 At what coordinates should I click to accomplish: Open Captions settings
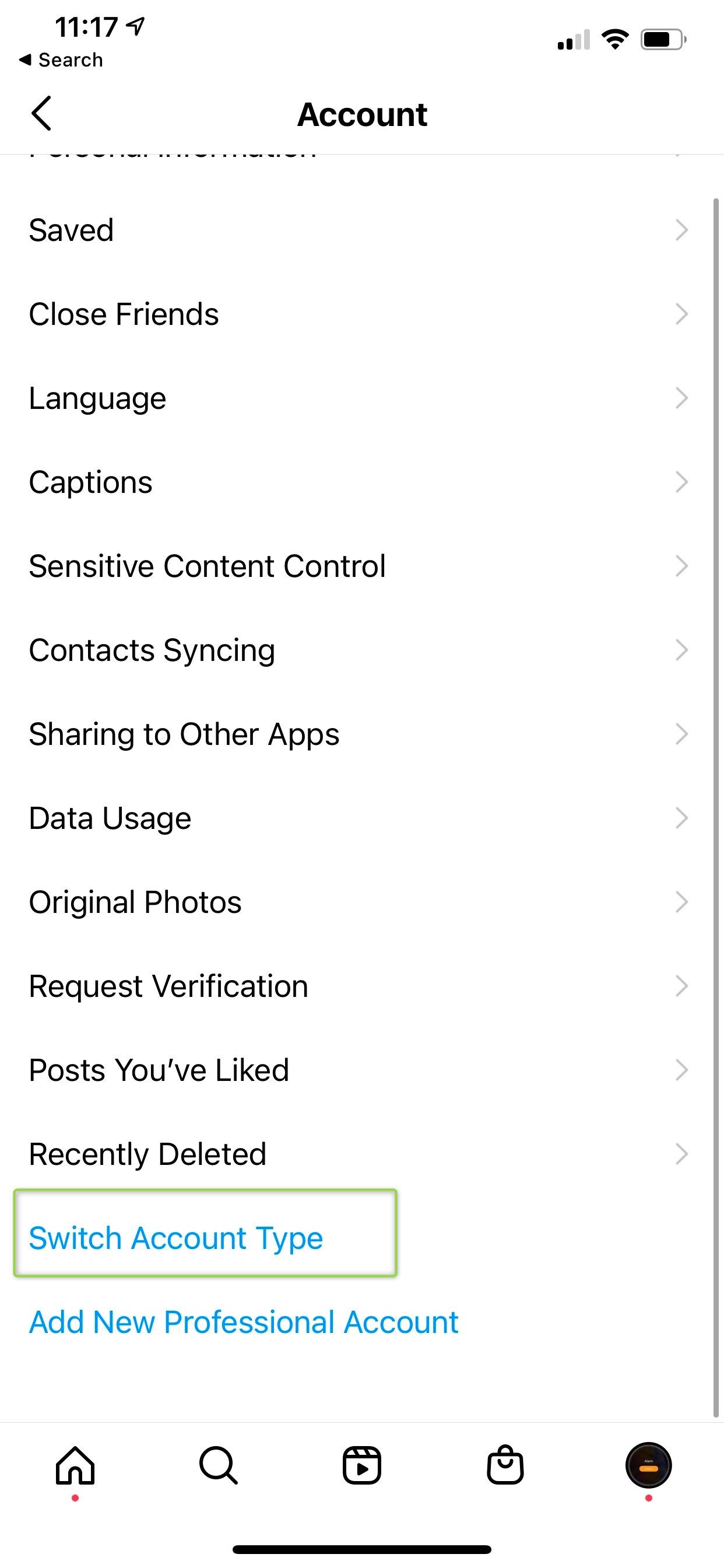coord(362,482)
